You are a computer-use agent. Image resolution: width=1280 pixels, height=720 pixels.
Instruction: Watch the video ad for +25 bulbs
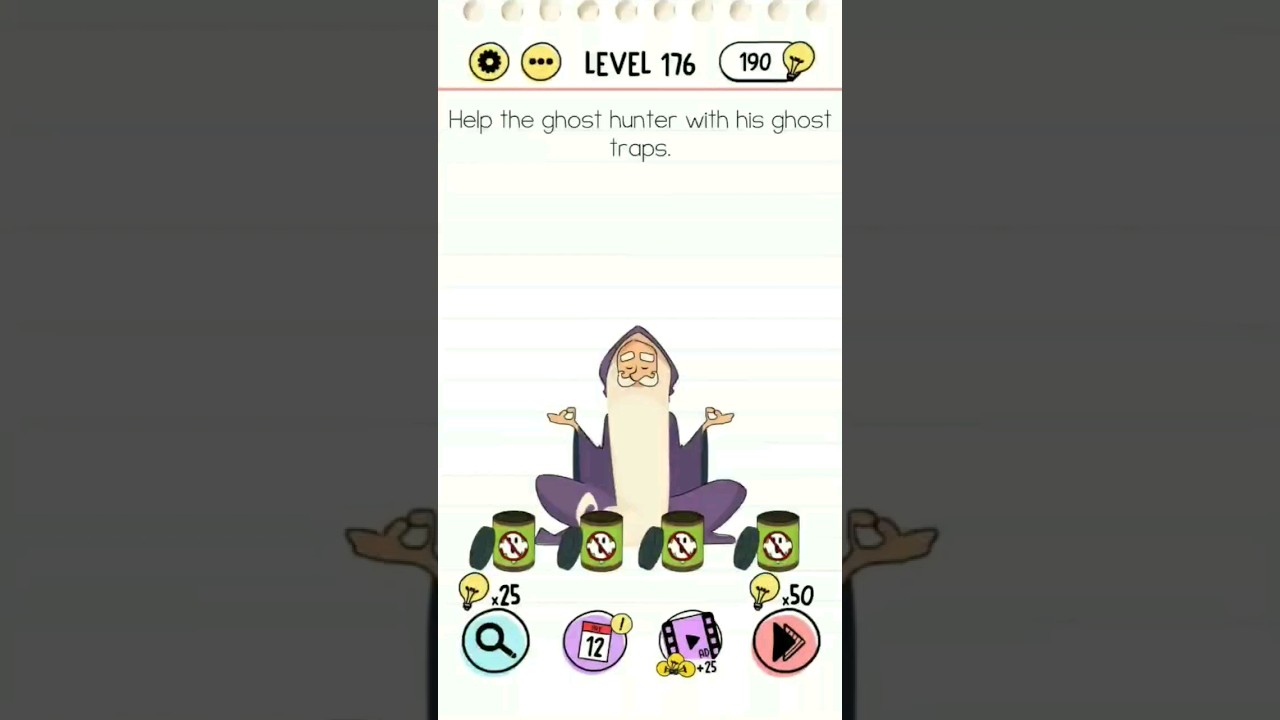point(689,642)
